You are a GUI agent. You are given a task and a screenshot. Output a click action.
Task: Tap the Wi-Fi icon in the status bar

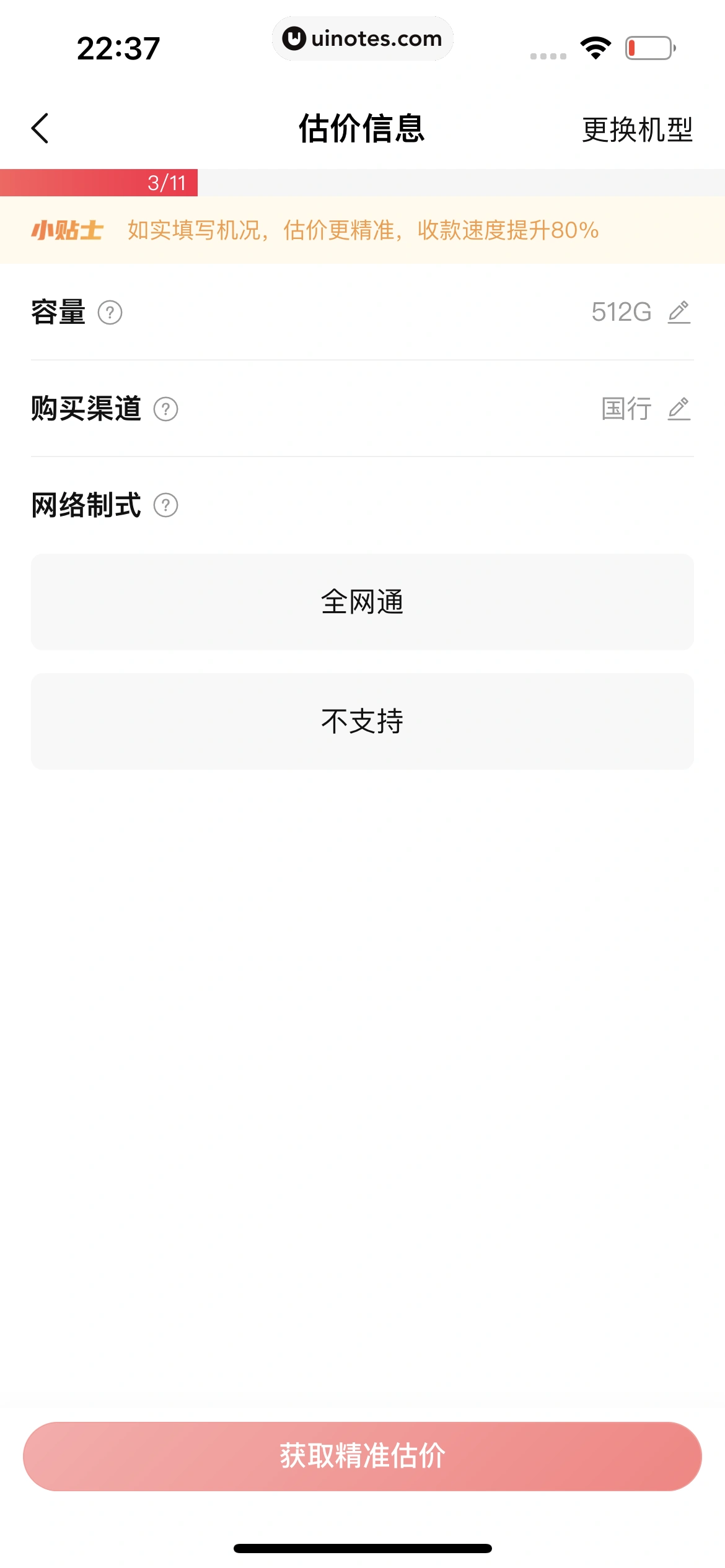[594, 46]
